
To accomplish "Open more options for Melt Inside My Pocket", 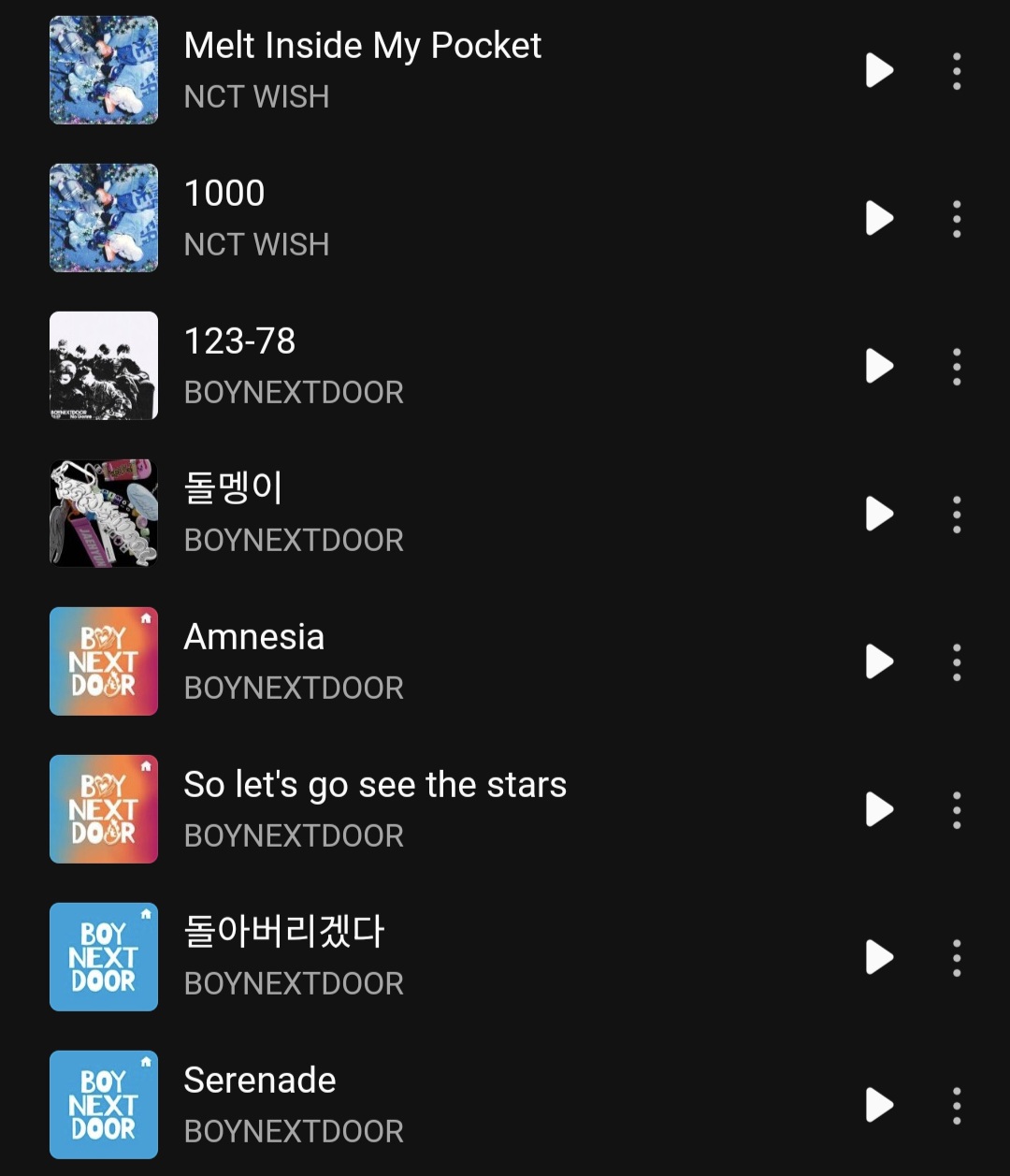I will [956, 71].
